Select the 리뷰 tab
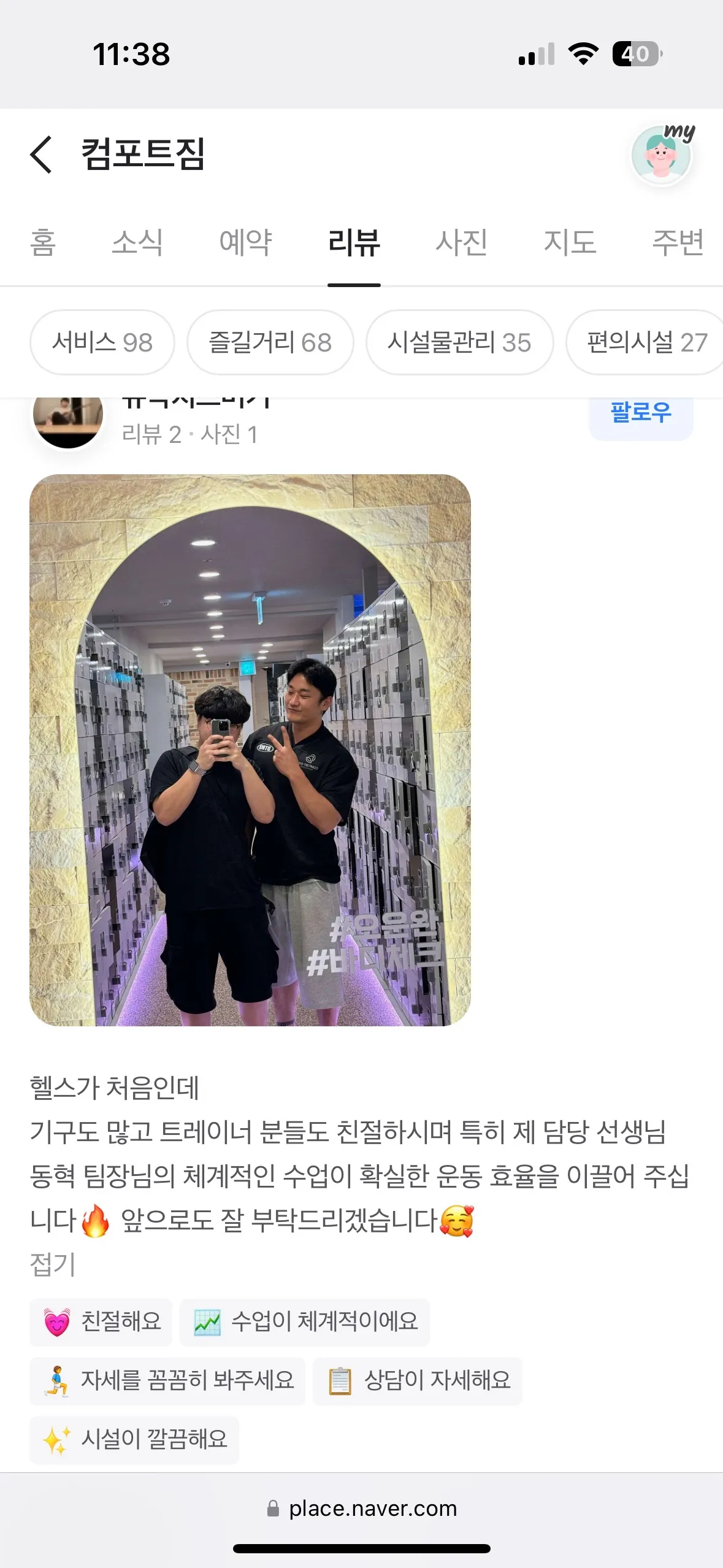This screenshot has height=1568, width=723. pos(354,242)
